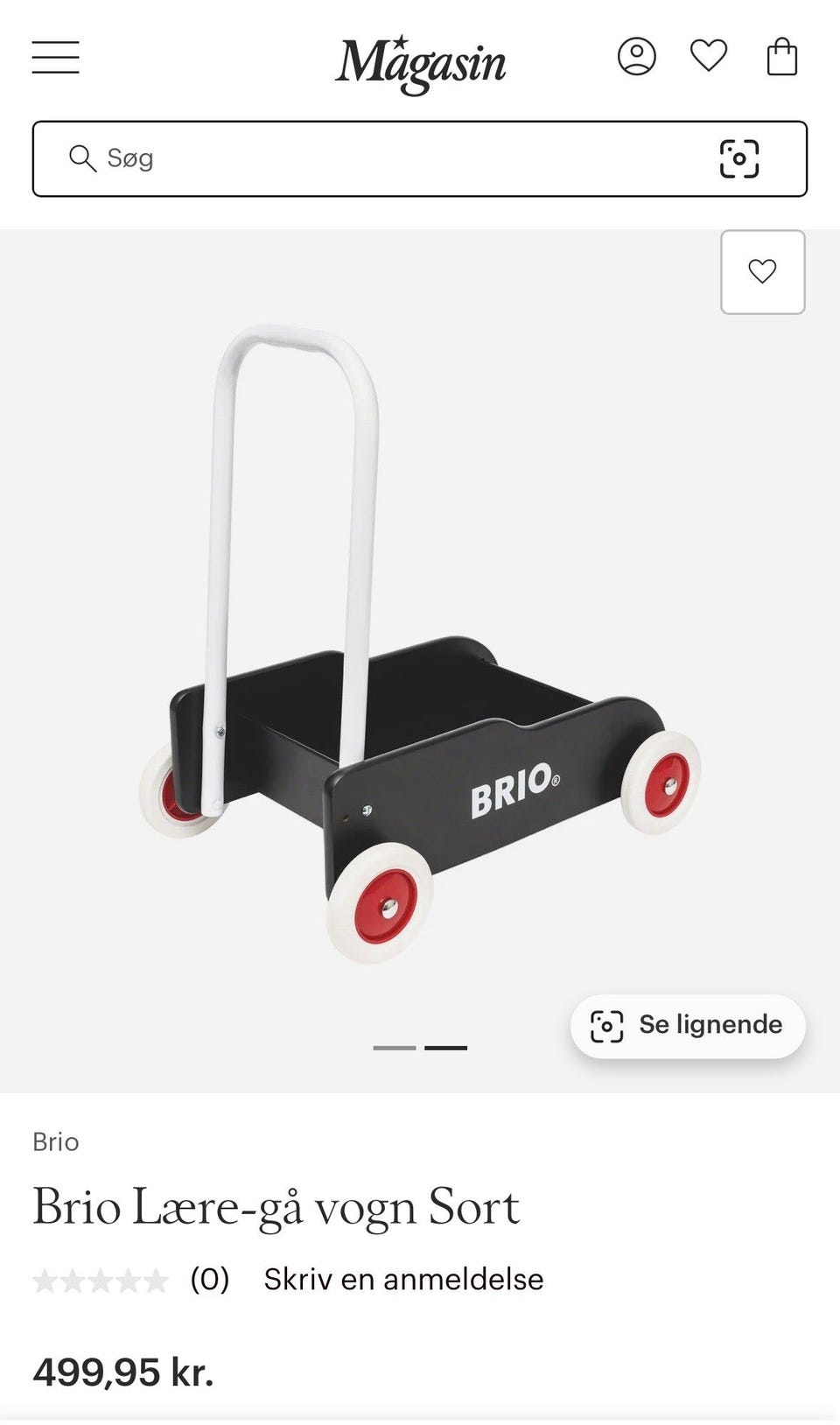
Task: Open the account profile icon
Action: tap(637, 57)
